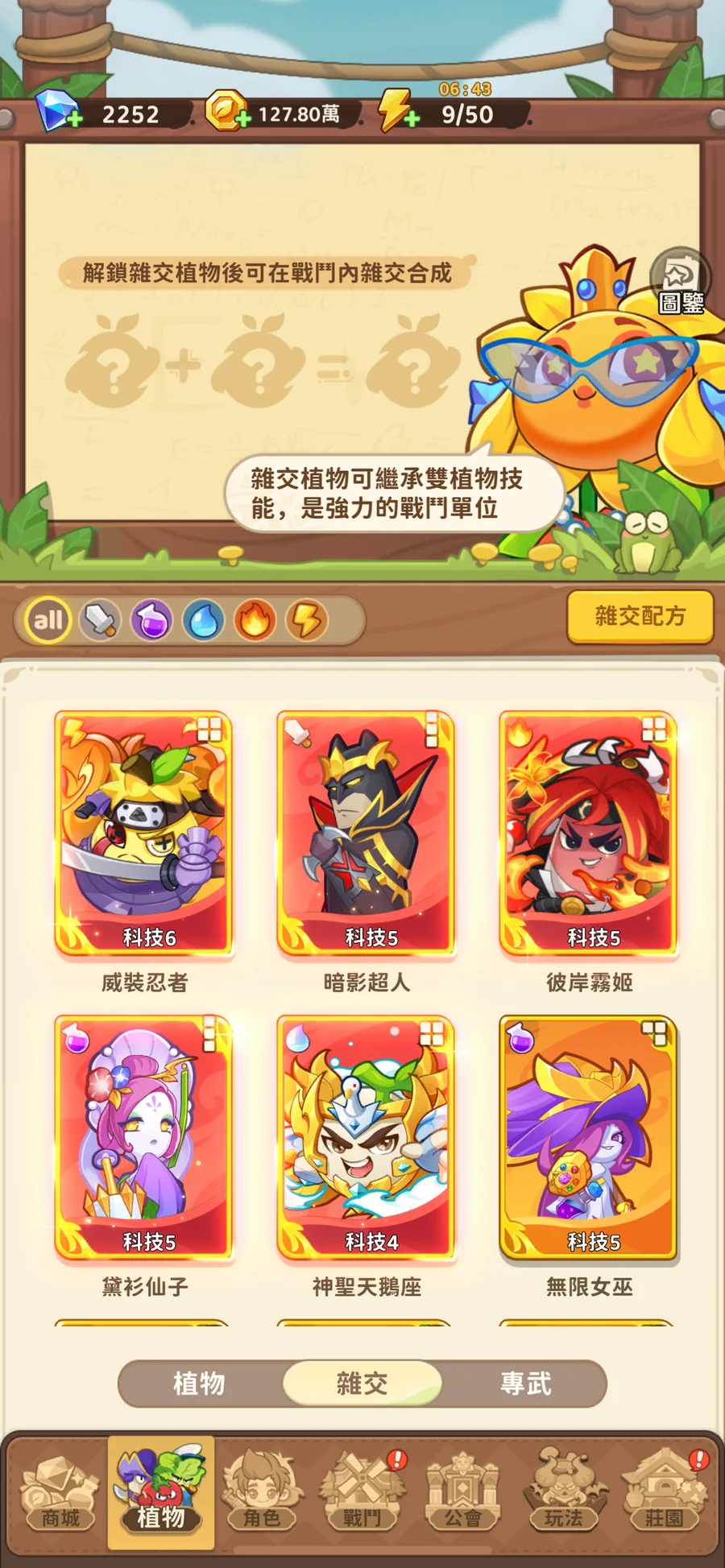
Task: Open the 威裝忍者 card
Action: tap(144, 834)
